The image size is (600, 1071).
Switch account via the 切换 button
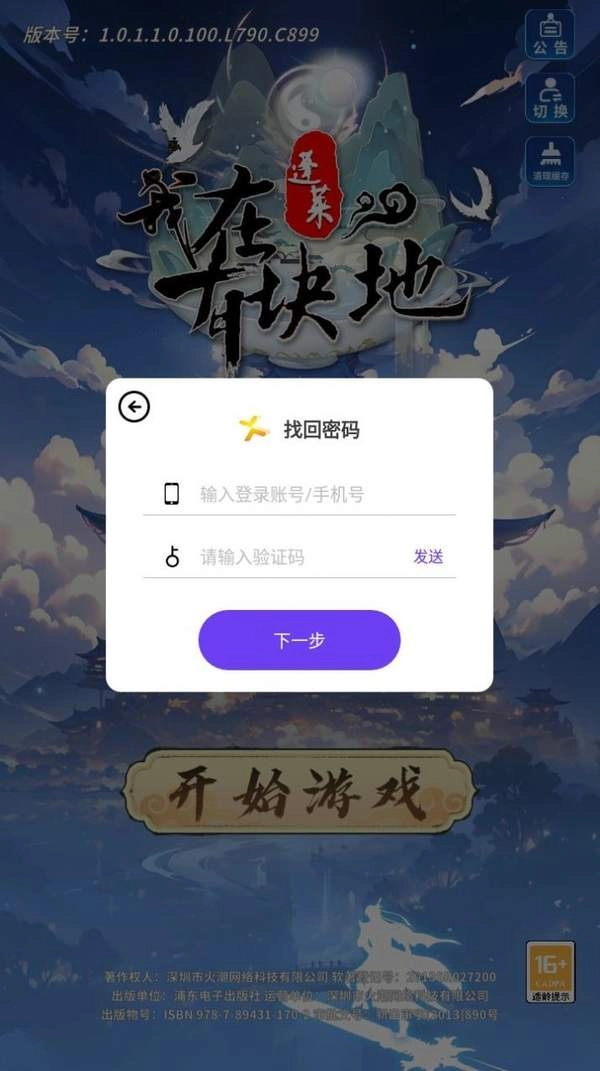pos(550,98)
